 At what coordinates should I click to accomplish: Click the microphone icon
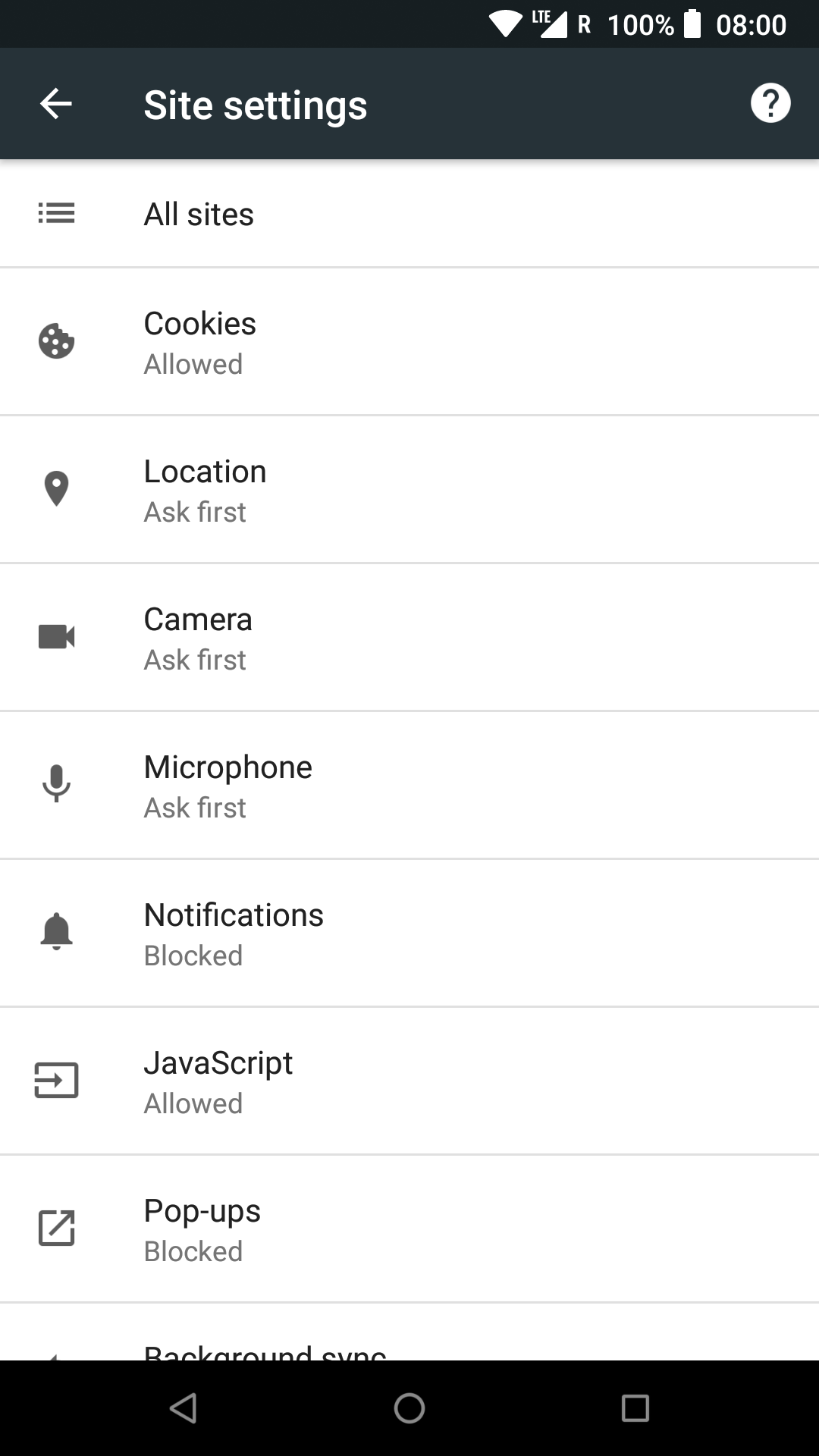55,785
